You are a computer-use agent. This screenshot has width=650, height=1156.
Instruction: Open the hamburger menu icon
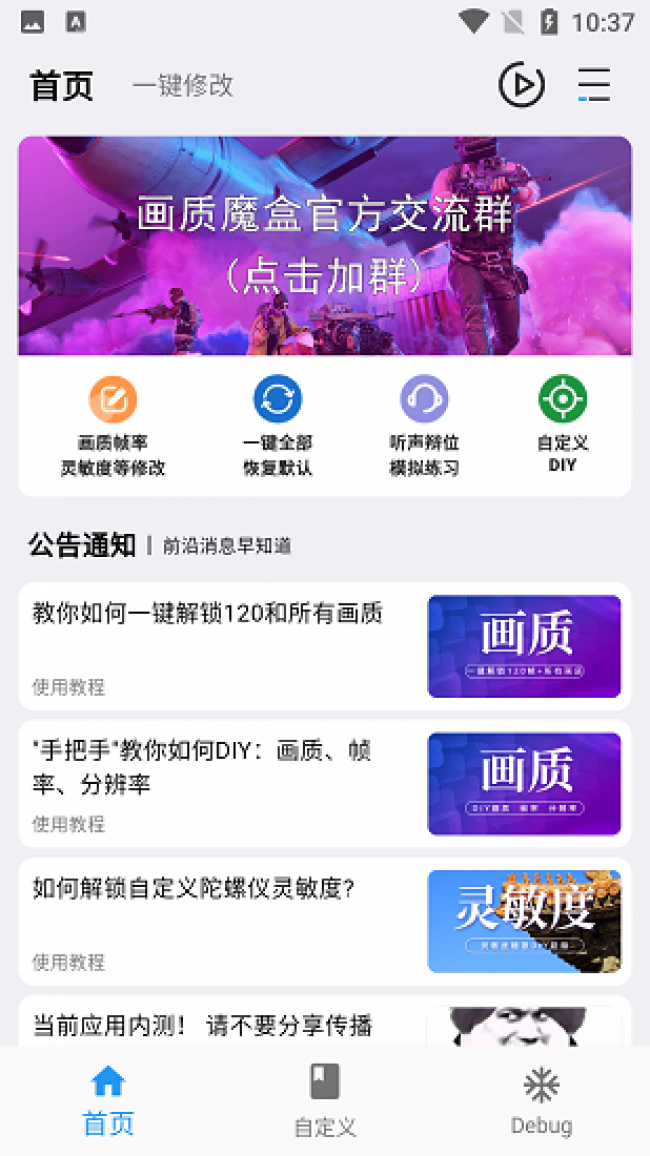(594, 85)
